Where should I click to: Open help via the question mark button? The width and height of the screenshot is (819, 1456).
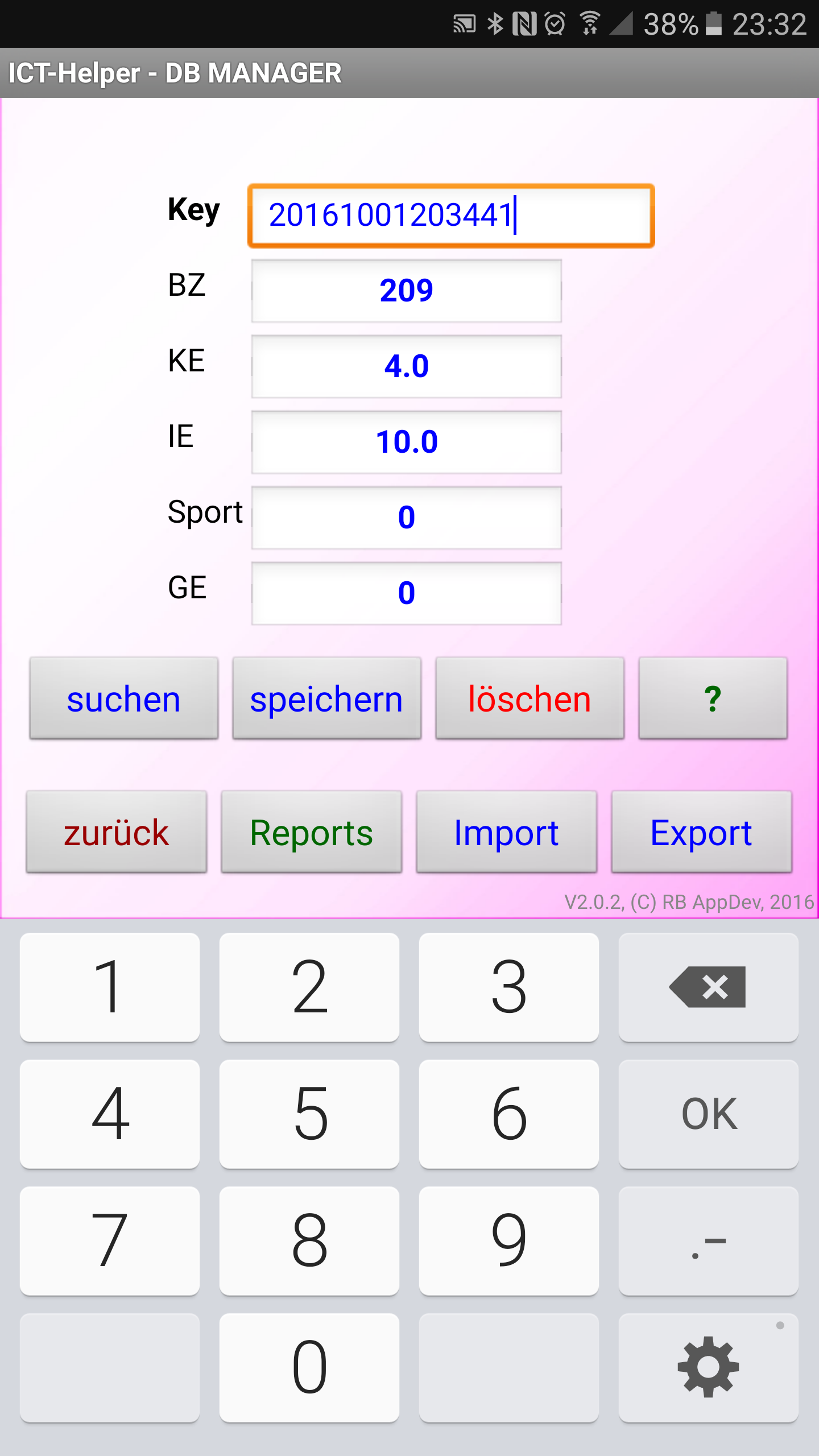713,698
